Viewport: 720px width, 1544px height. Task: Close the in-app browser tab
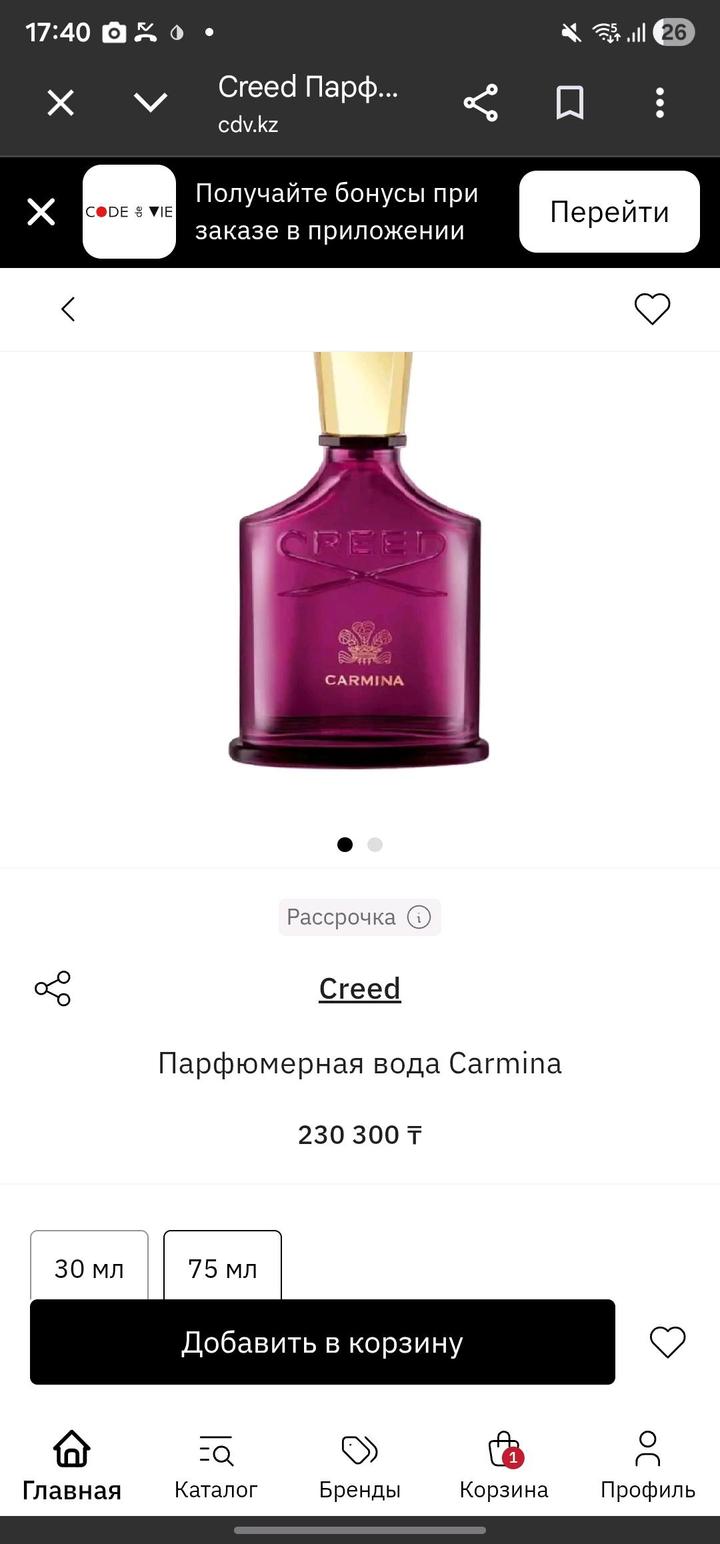61,103
